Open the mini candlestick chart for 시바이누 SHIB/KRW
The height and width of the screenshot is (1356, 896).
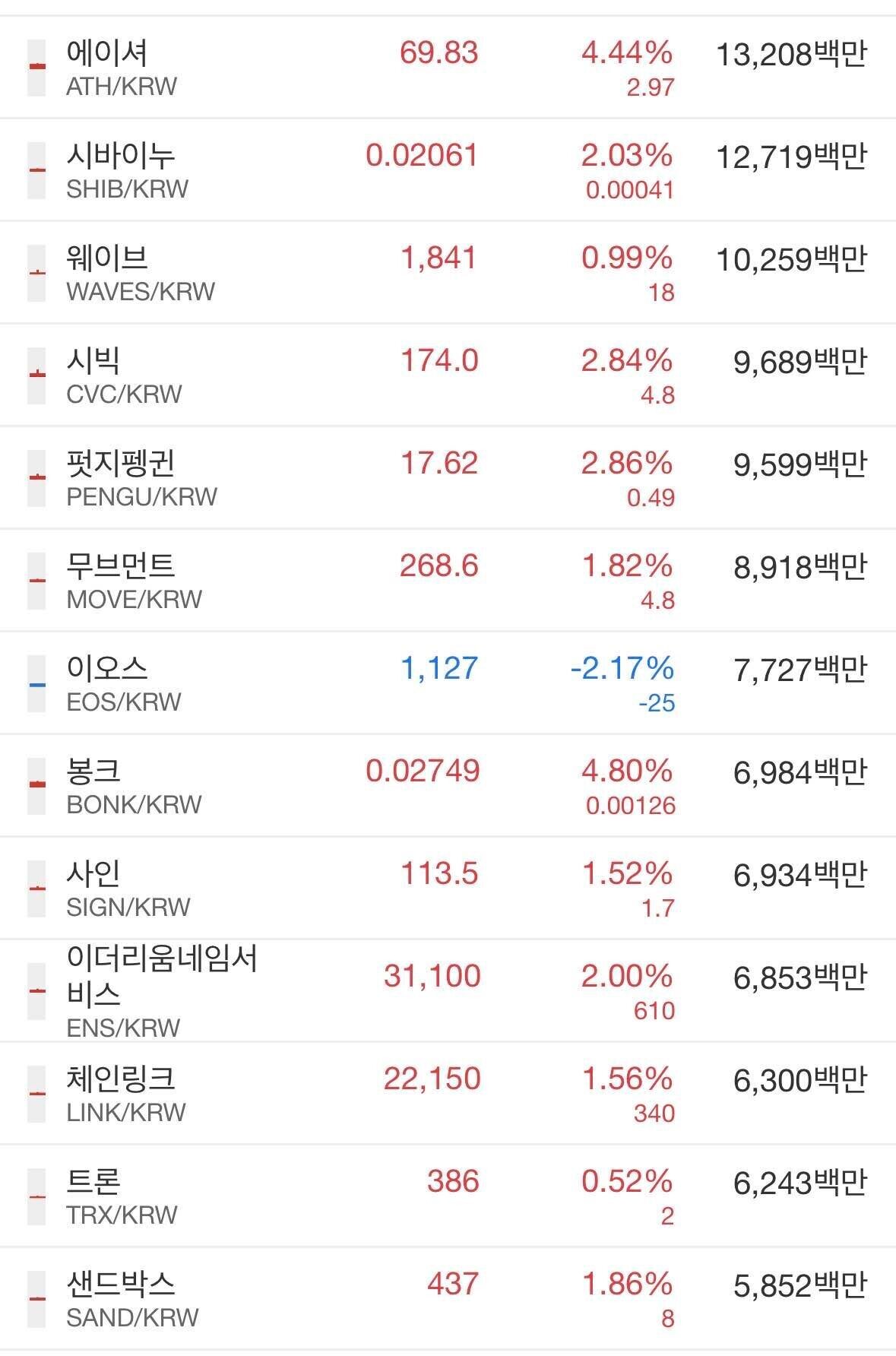coord(36,169)
